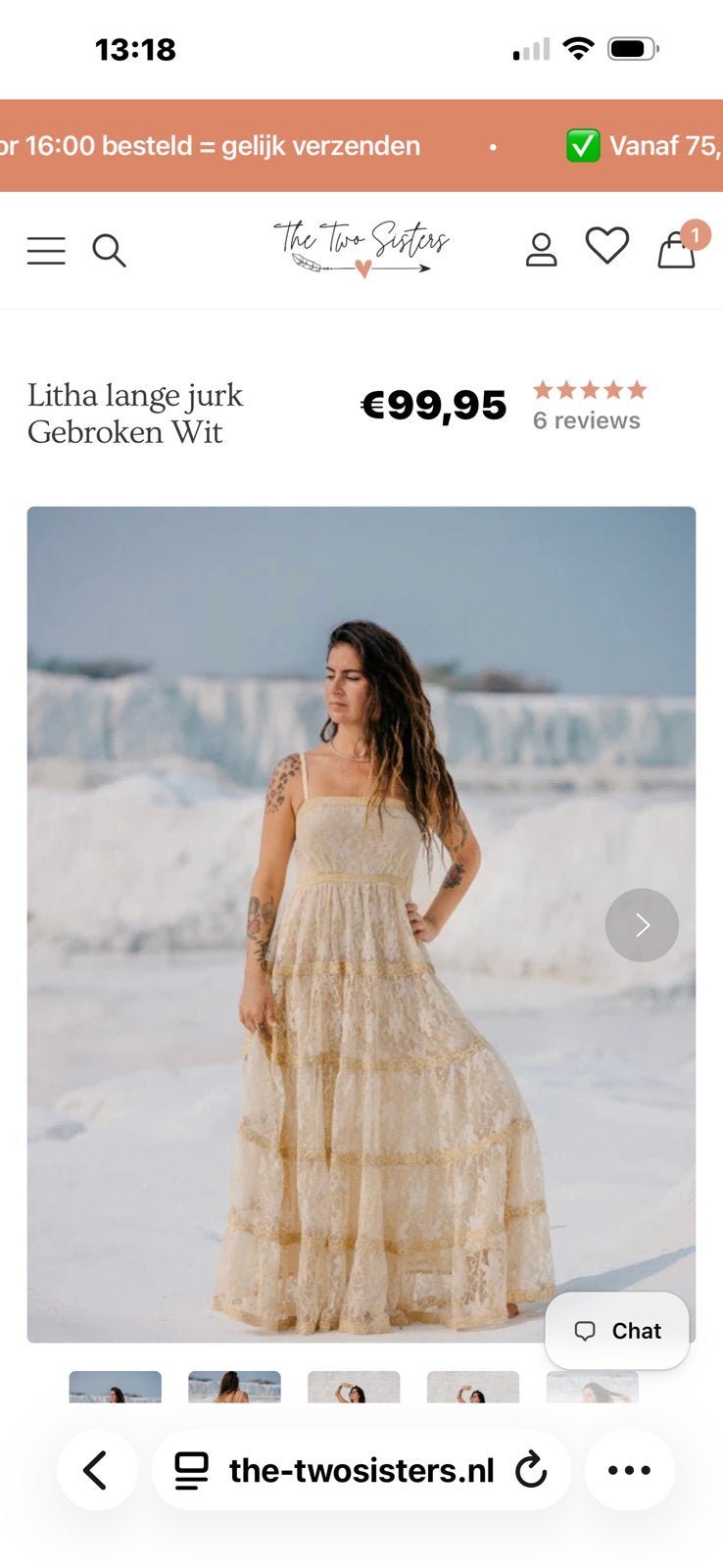Open the search magnifier
Image resolution: width=723 pixels, height=1568 pixels.
tap(109, 251)
